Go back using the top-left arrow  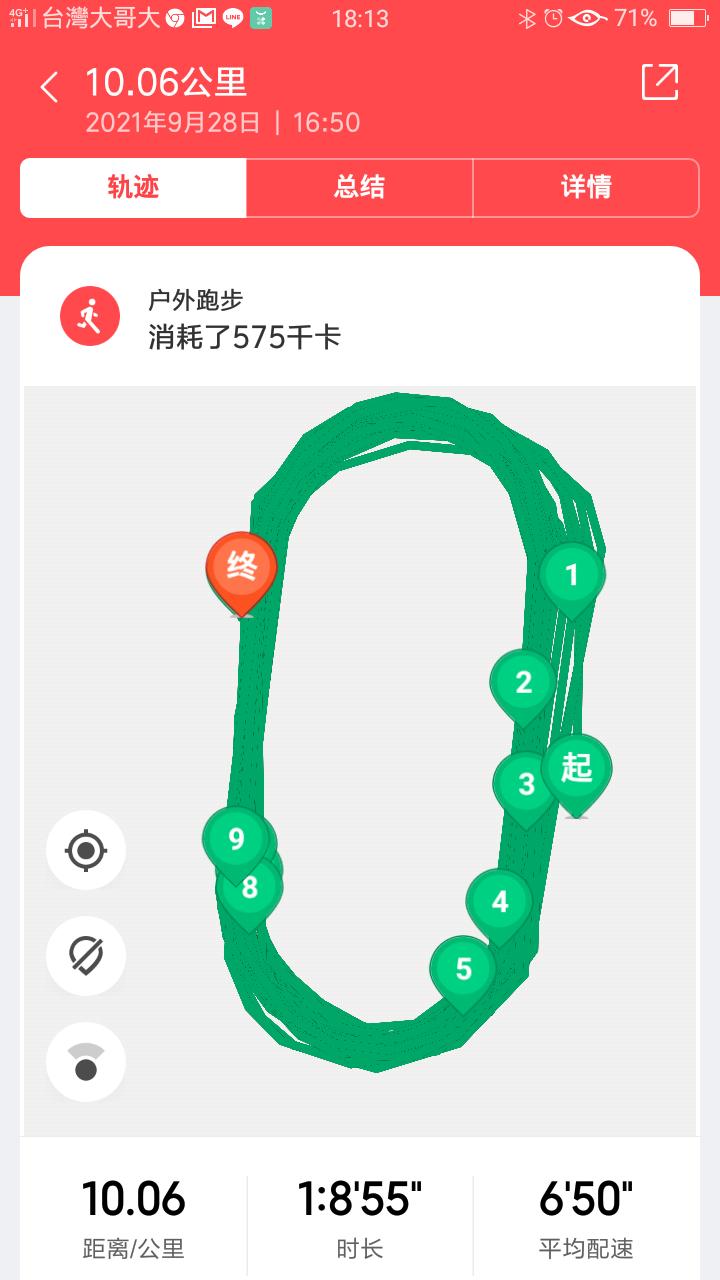click(49, 87)
